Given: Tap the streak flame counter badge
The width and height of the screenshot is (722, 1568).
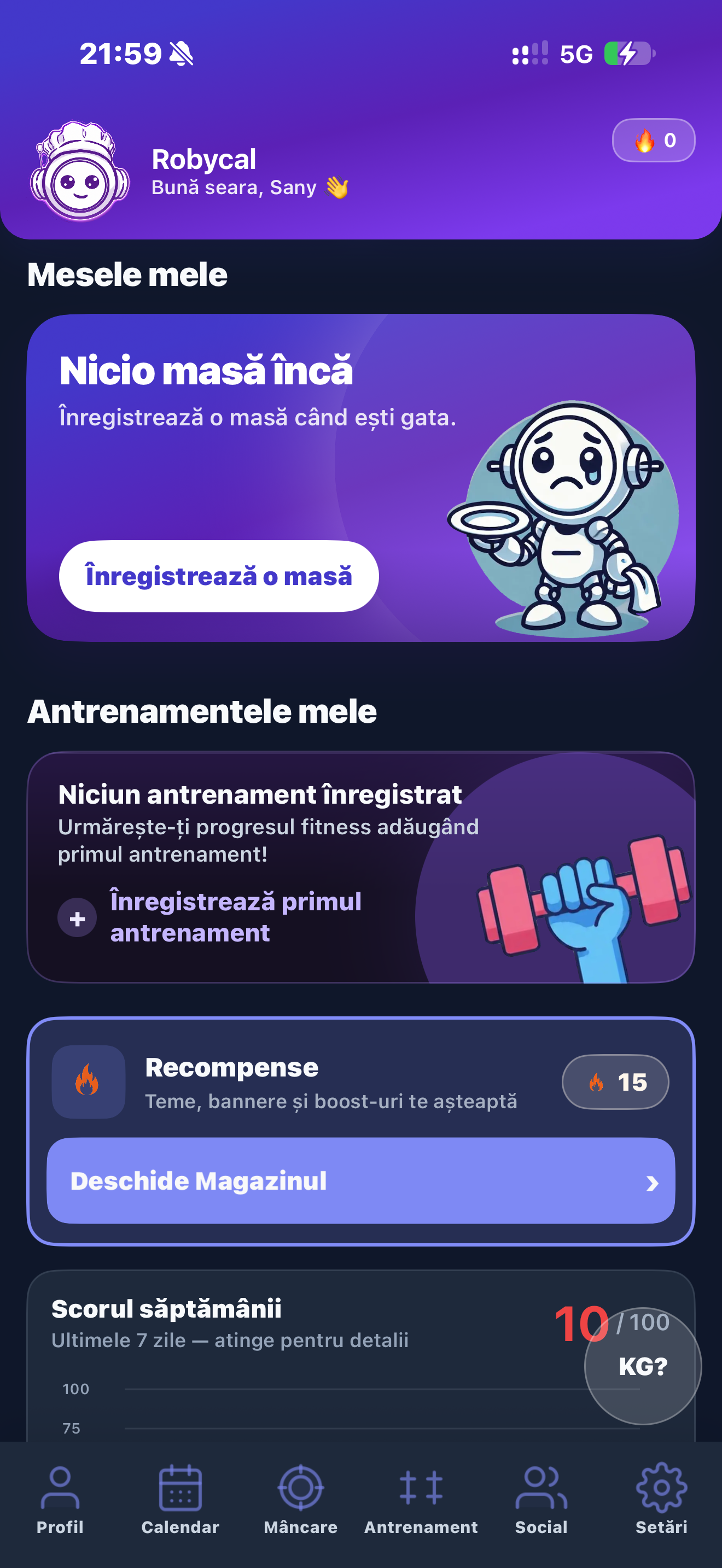Looking at the screenshot, I should tap(653, 140).
